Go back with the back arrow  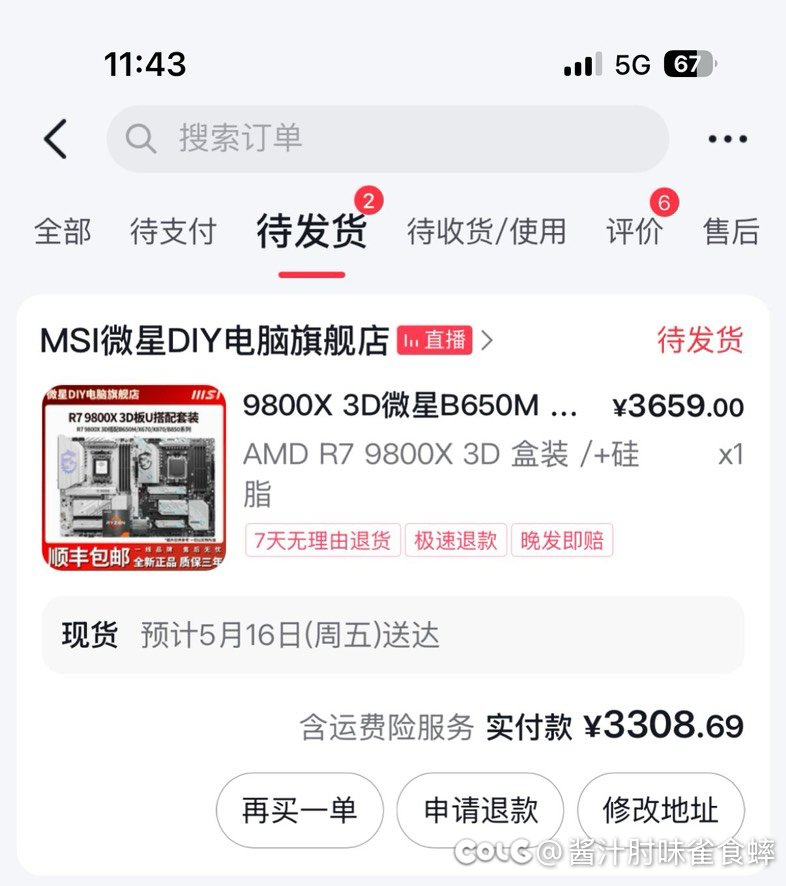coord(56,139)
